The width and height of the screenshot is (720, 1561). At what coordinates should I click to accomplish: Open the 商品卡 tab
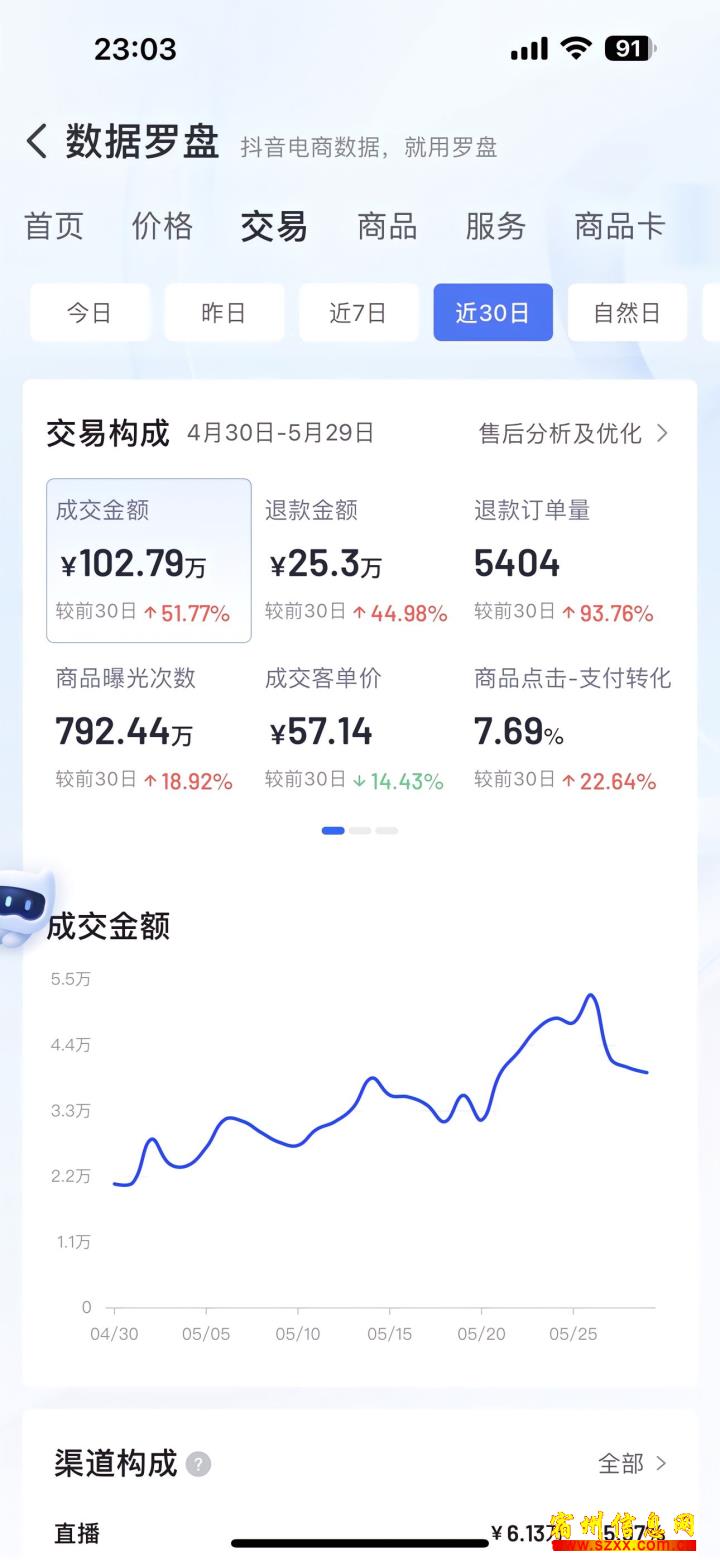pos(619,226)
